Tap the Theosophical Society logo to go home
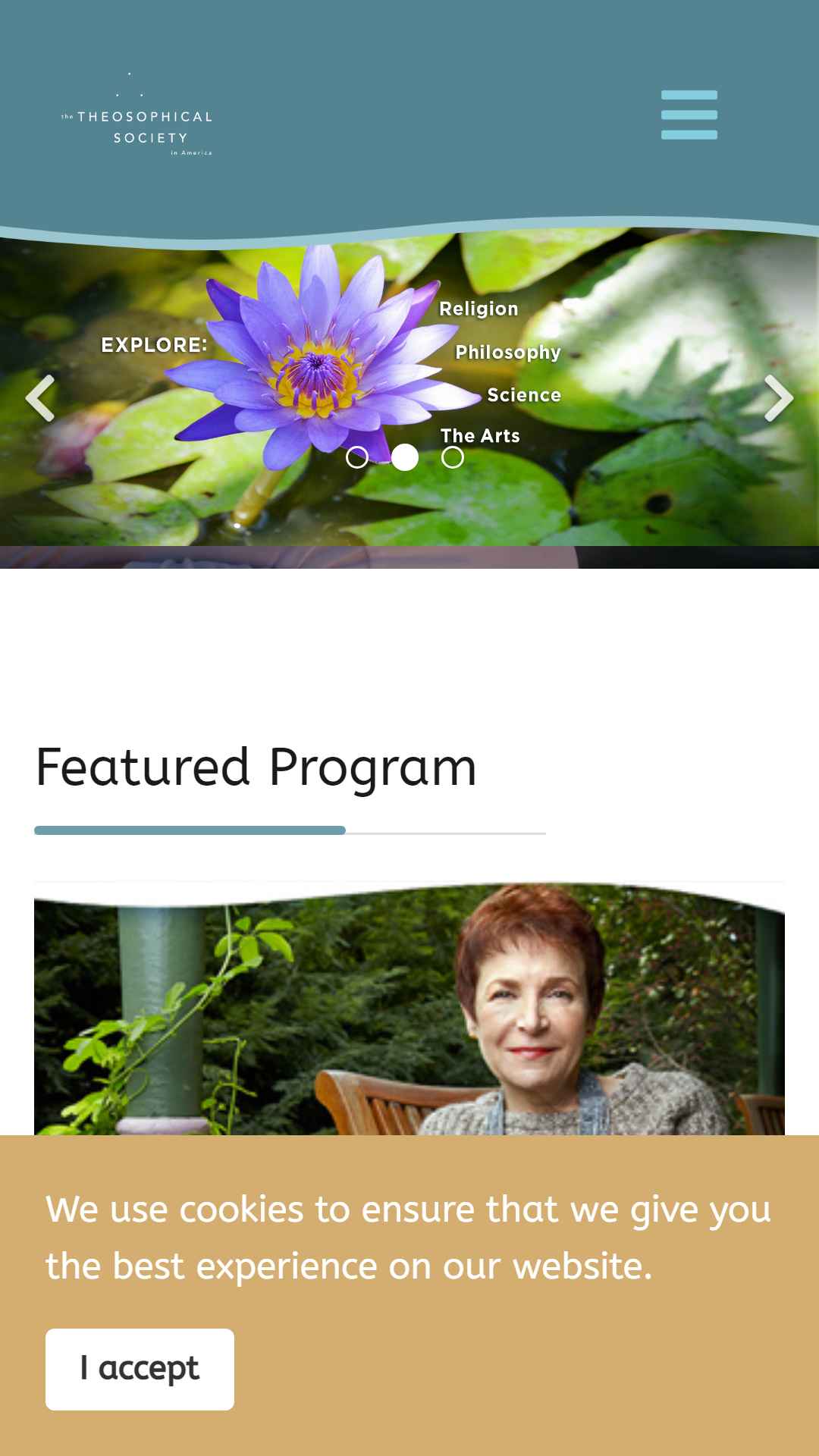This screenshot has width=819, height=1456. tap(136, 115)
